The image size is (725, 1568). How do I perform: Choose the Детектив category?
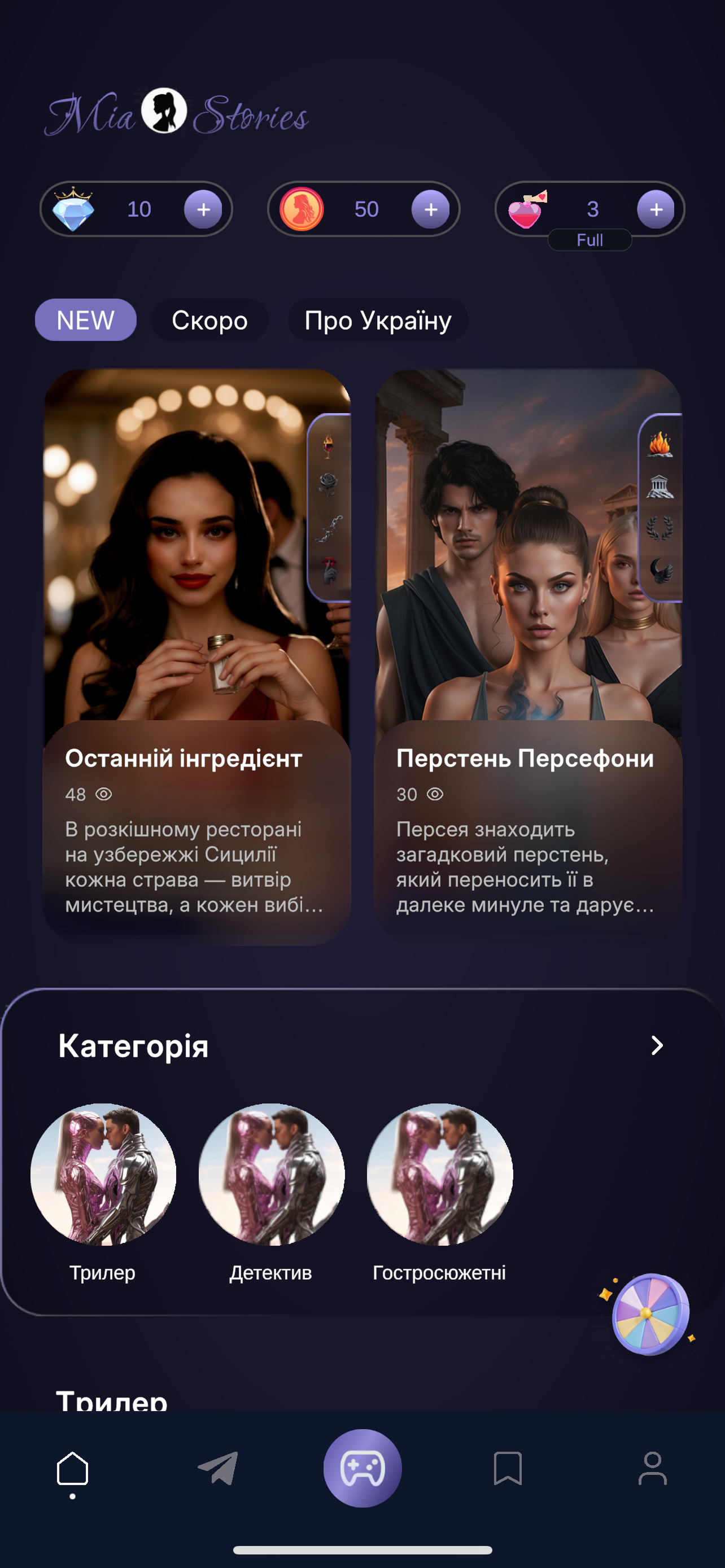point(271,1175)
